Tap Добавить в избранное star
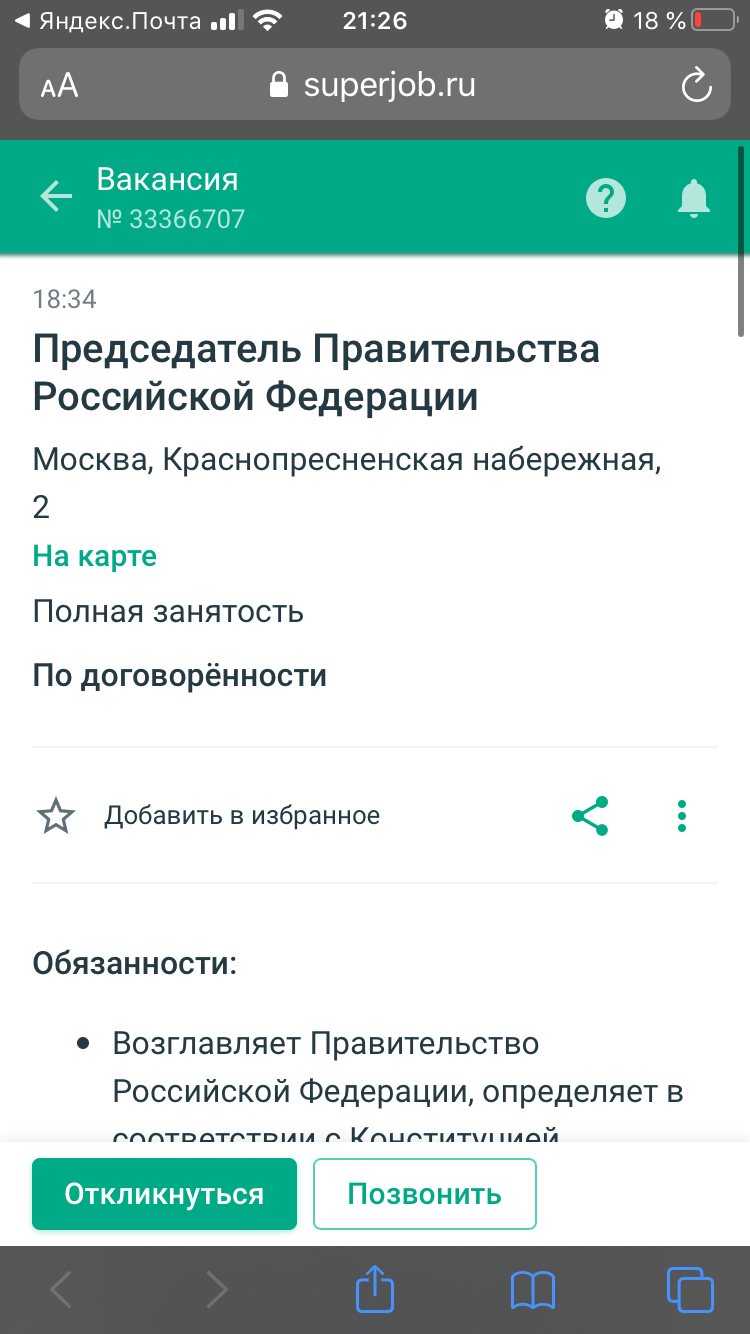The image size is (750, 1334). 56,816
